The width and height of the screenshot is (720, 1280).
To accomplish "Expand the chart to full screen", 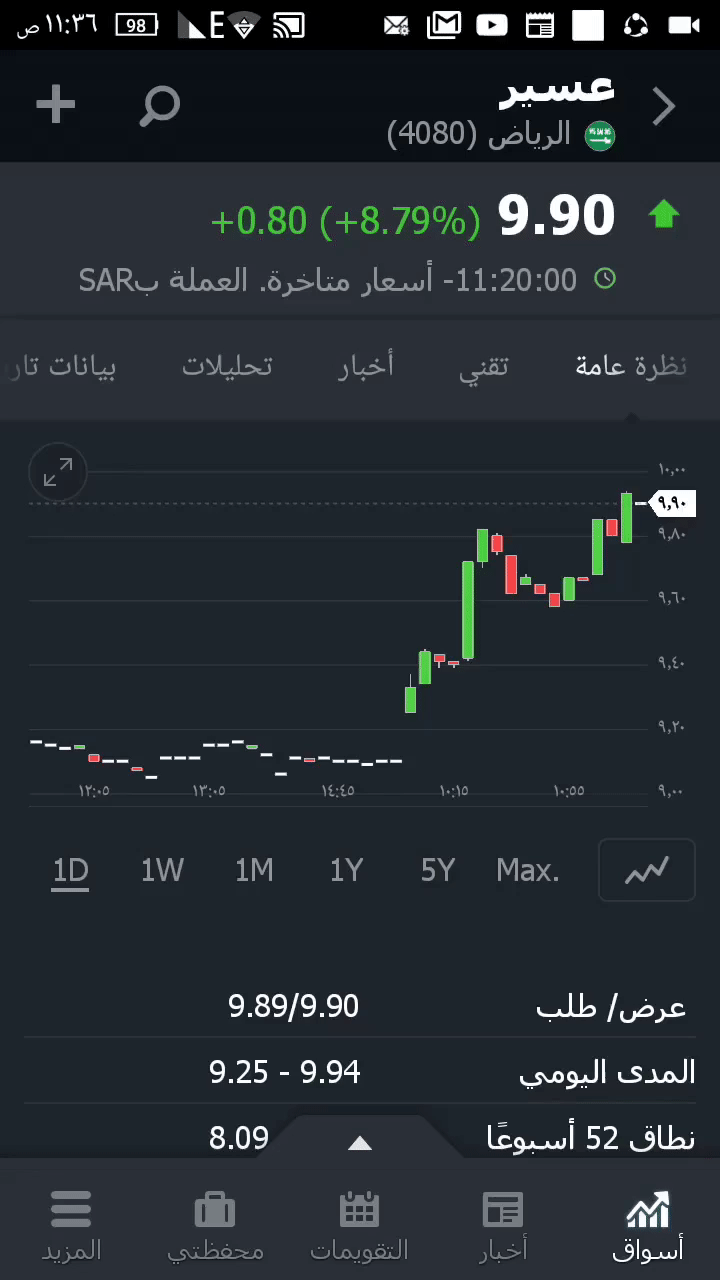I will (x=58, y=472).
